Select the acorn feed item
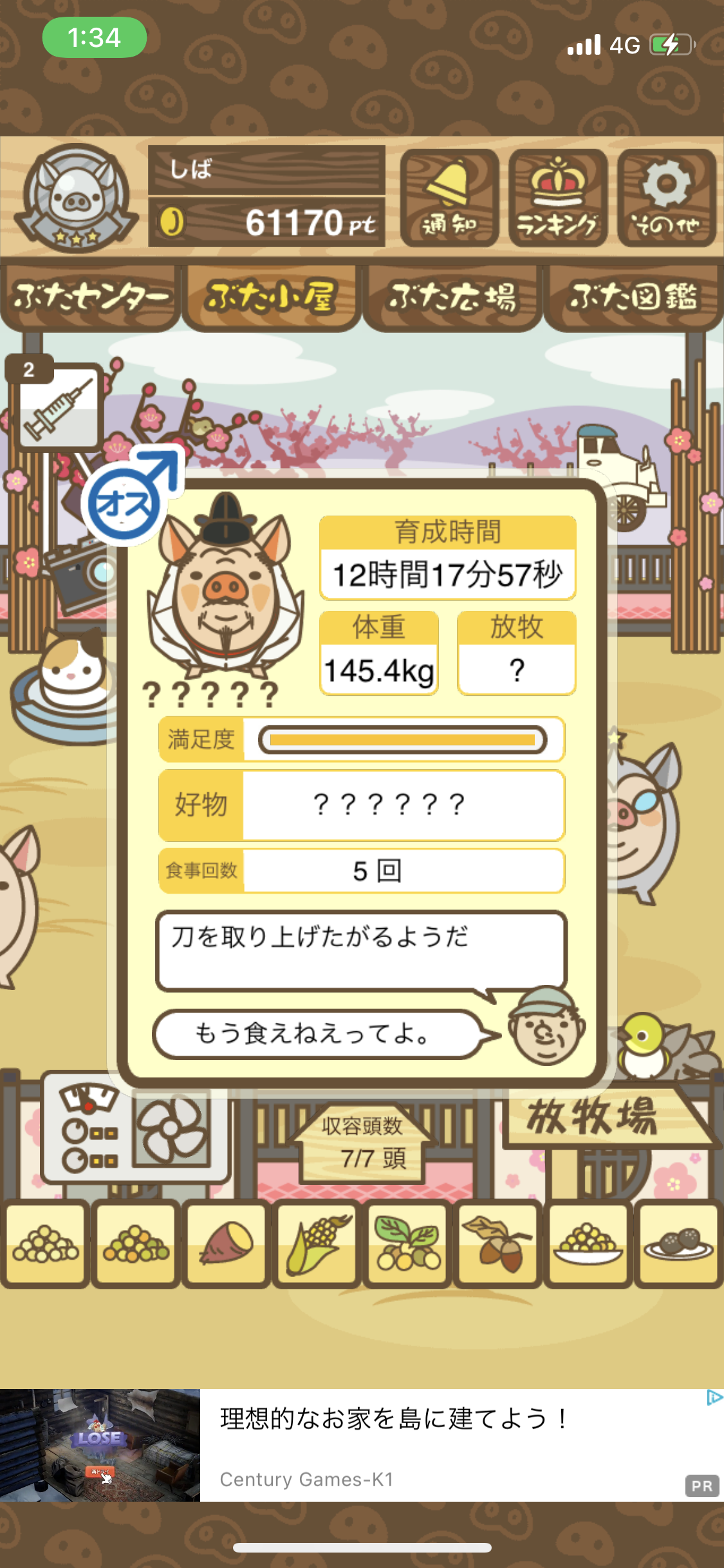 click(497, 1244)
